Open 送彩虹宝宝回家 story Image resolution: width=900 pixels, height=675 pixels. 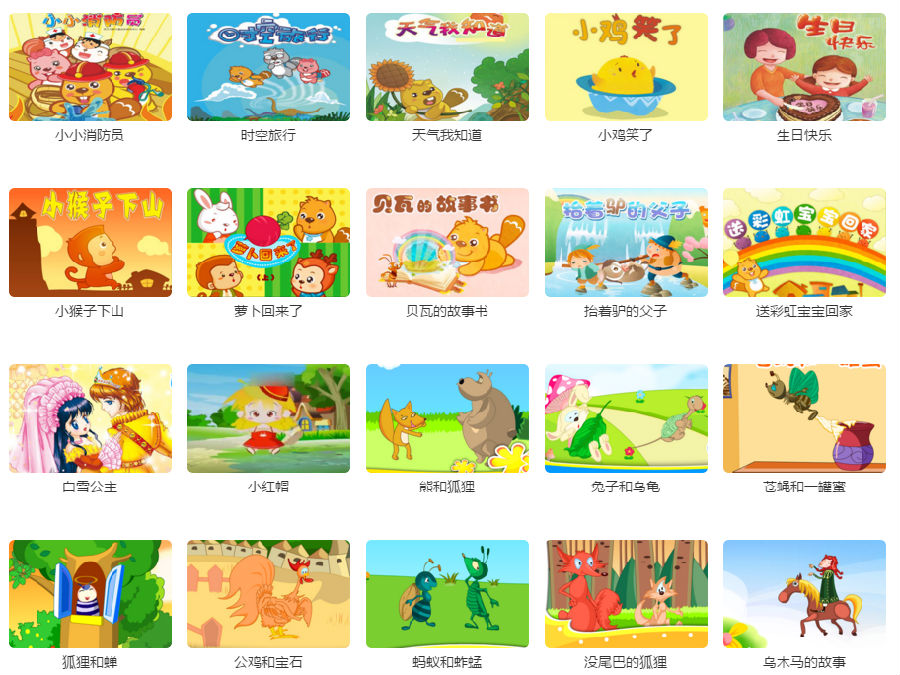point(804,242)
